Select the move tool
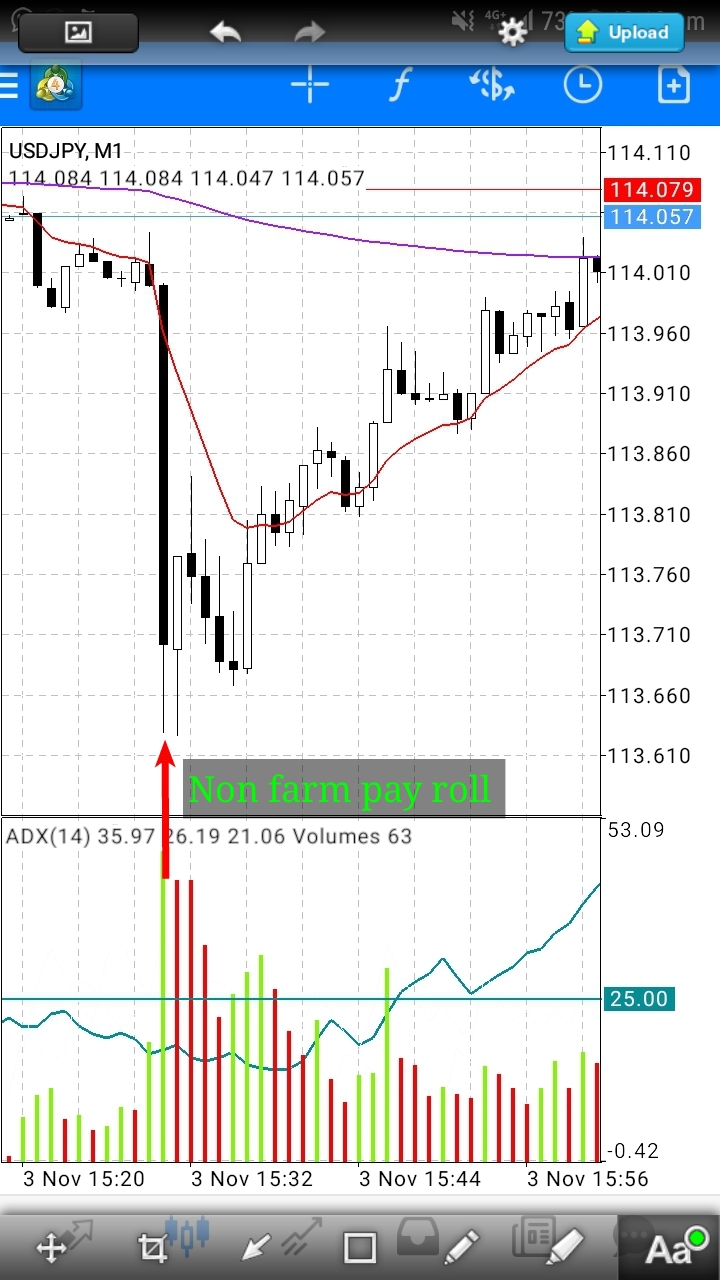 click(50, 1247)
